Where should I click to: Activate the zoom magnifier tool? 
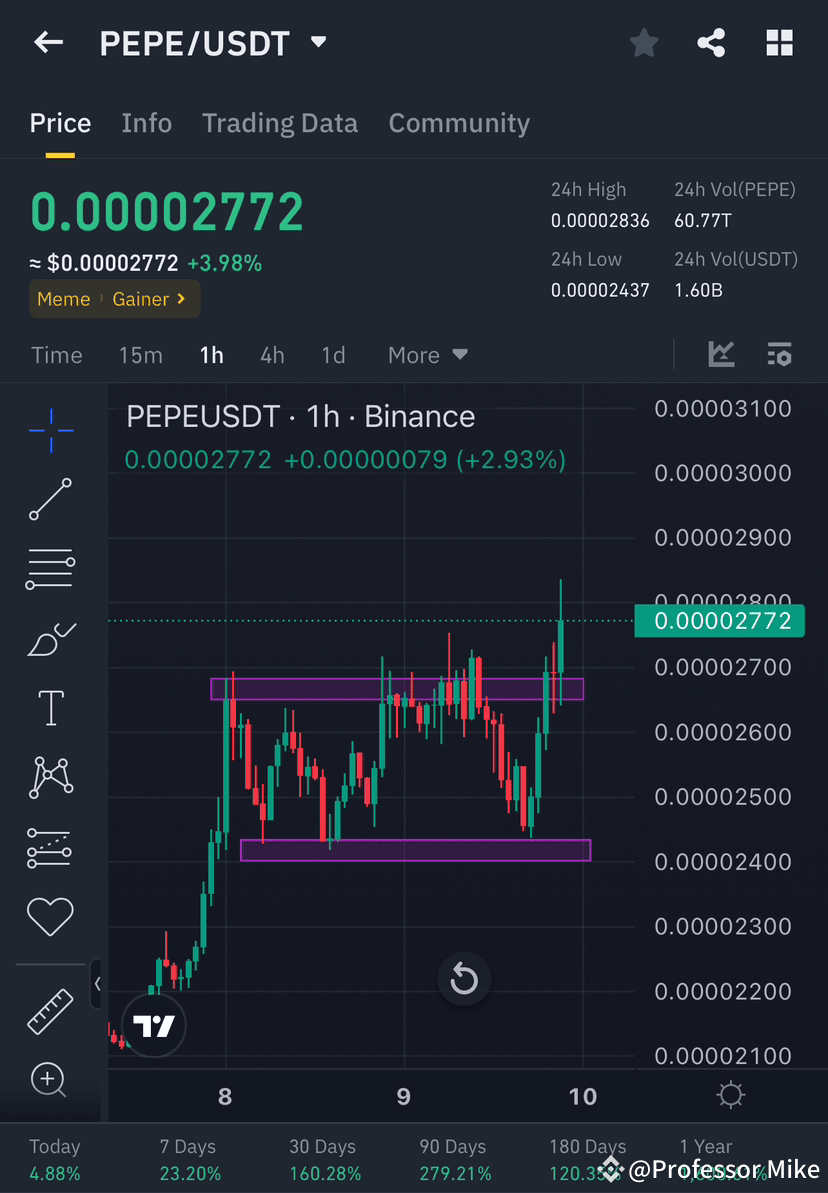50,1080
